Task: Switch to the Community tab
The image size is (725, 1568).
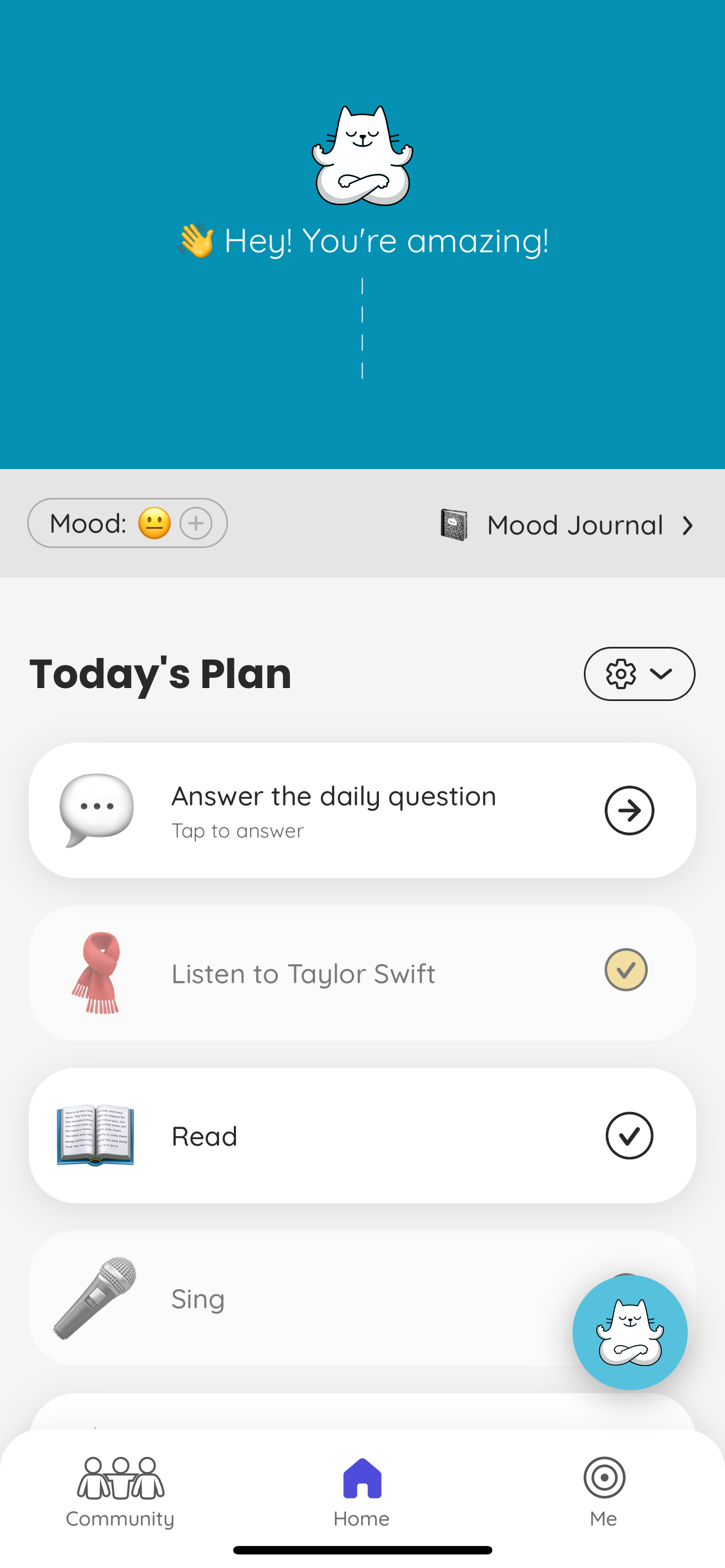Action: pyautogui.click(x=120, y=1492)
